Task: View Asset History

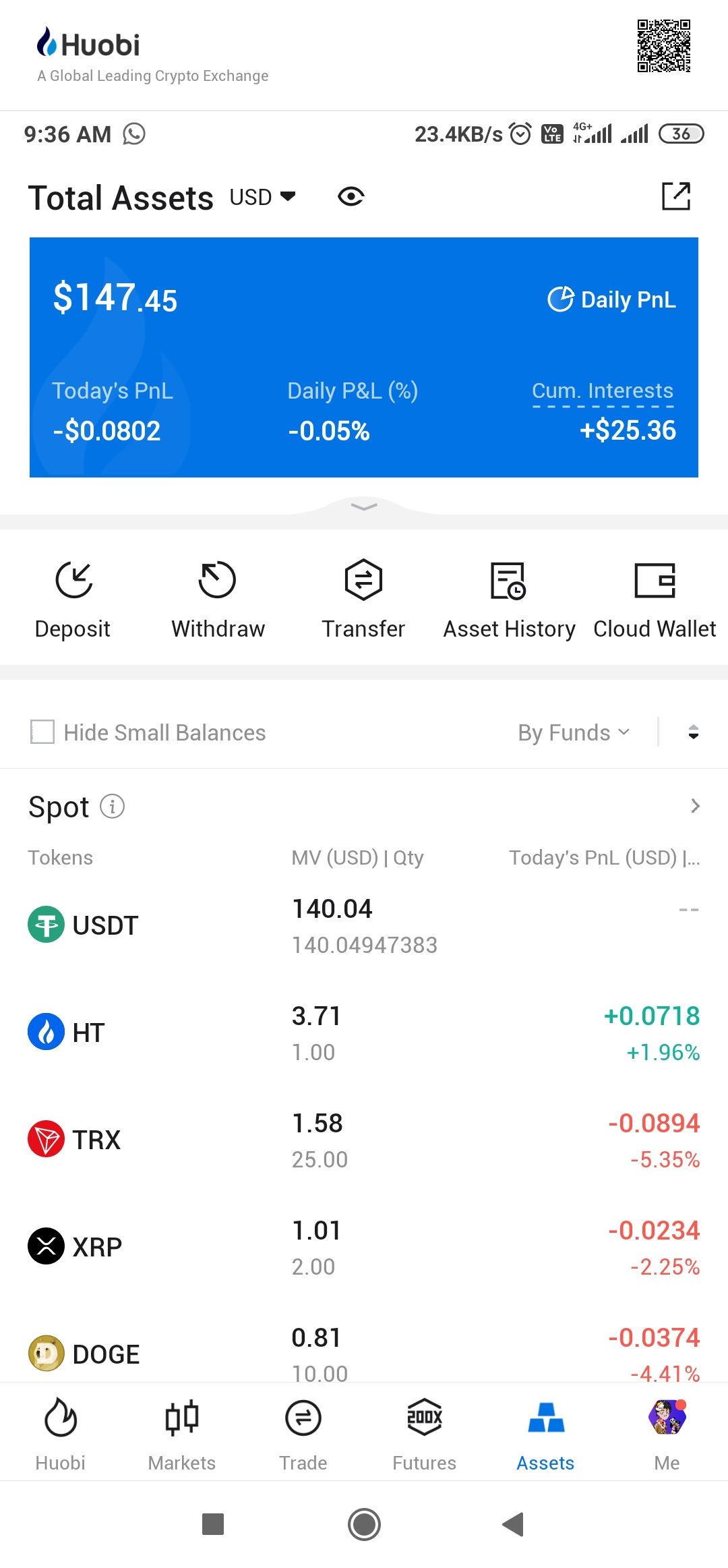Action: (x=509, y=598)
